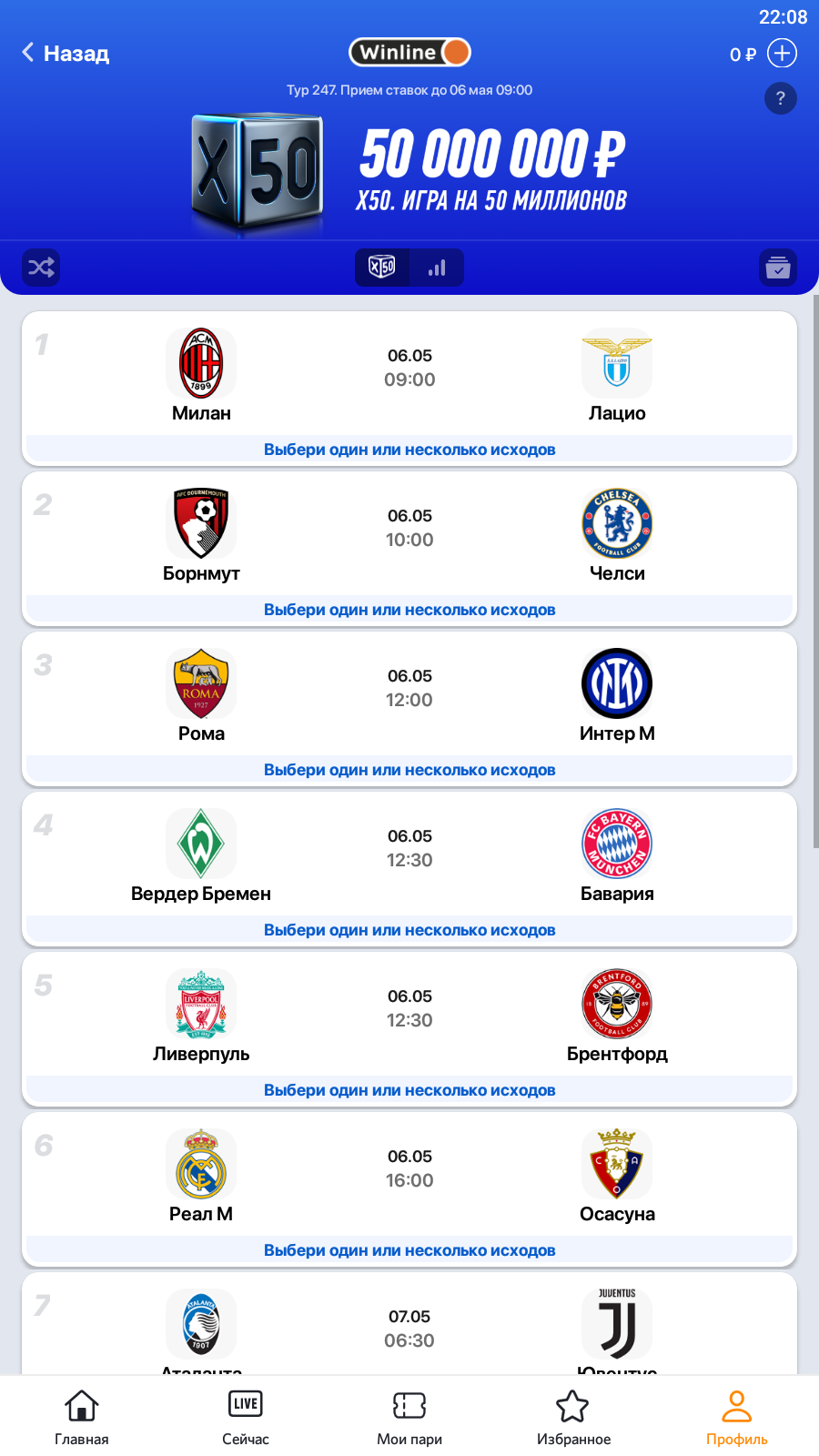Image resolution: width=819 pixels, height=1456 pixels.
Task: Shuffle outcomes with the random icon
Action: coord(41,268)
